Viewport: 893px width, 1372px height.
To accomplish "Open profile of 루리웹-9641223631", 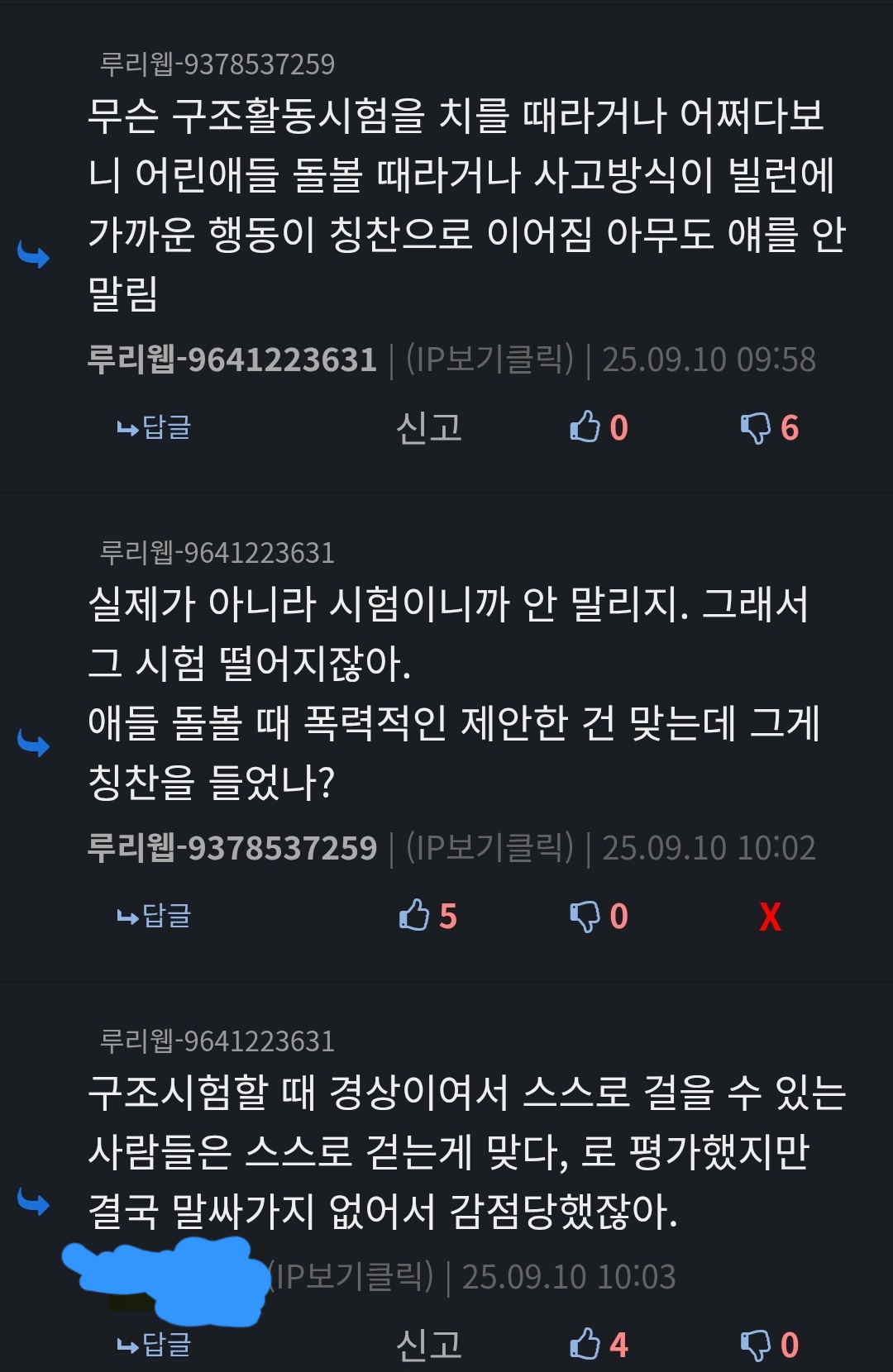I will coord(232,360).
